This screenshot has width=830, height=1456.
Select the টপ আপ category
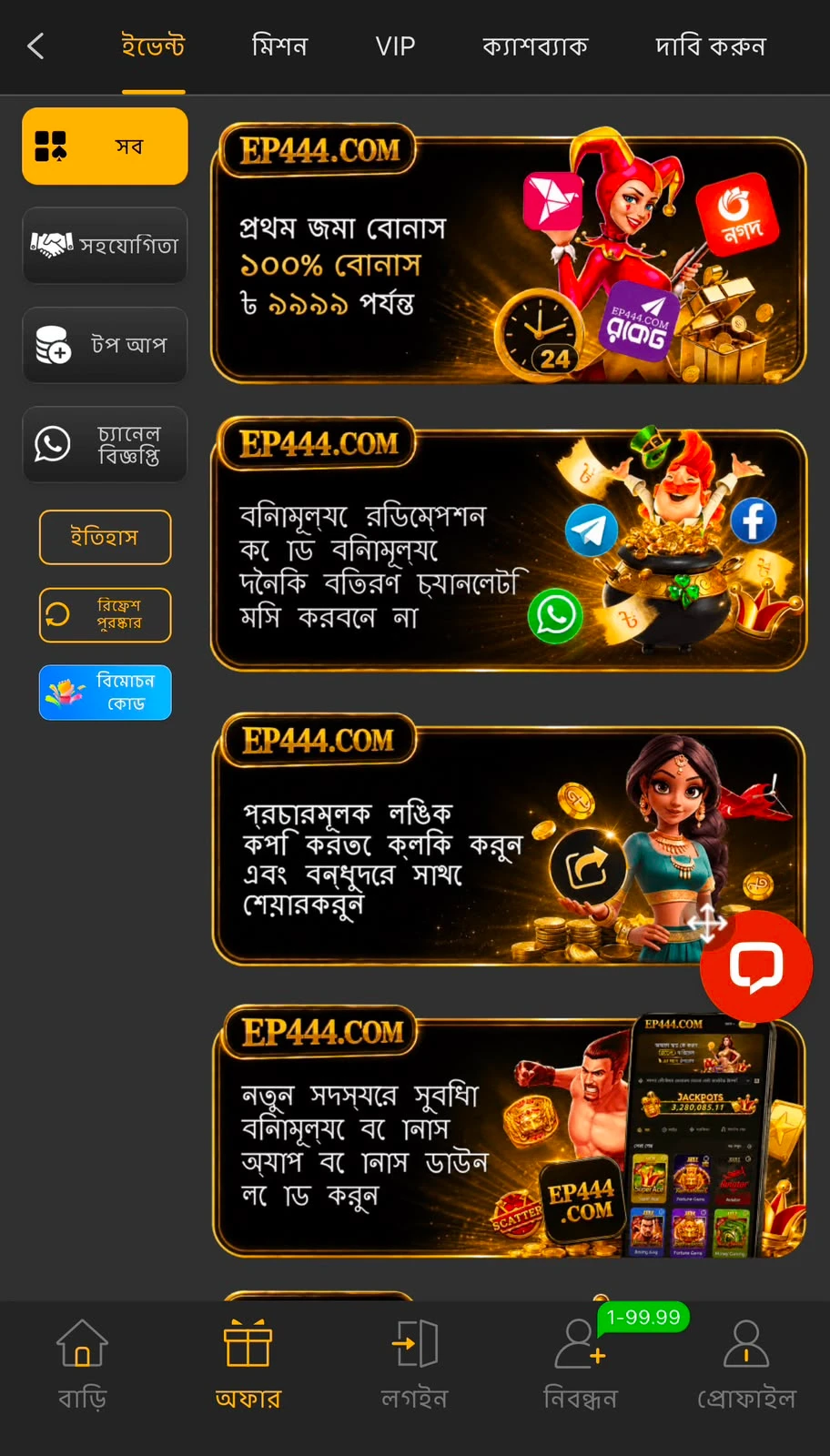point(105,345)
